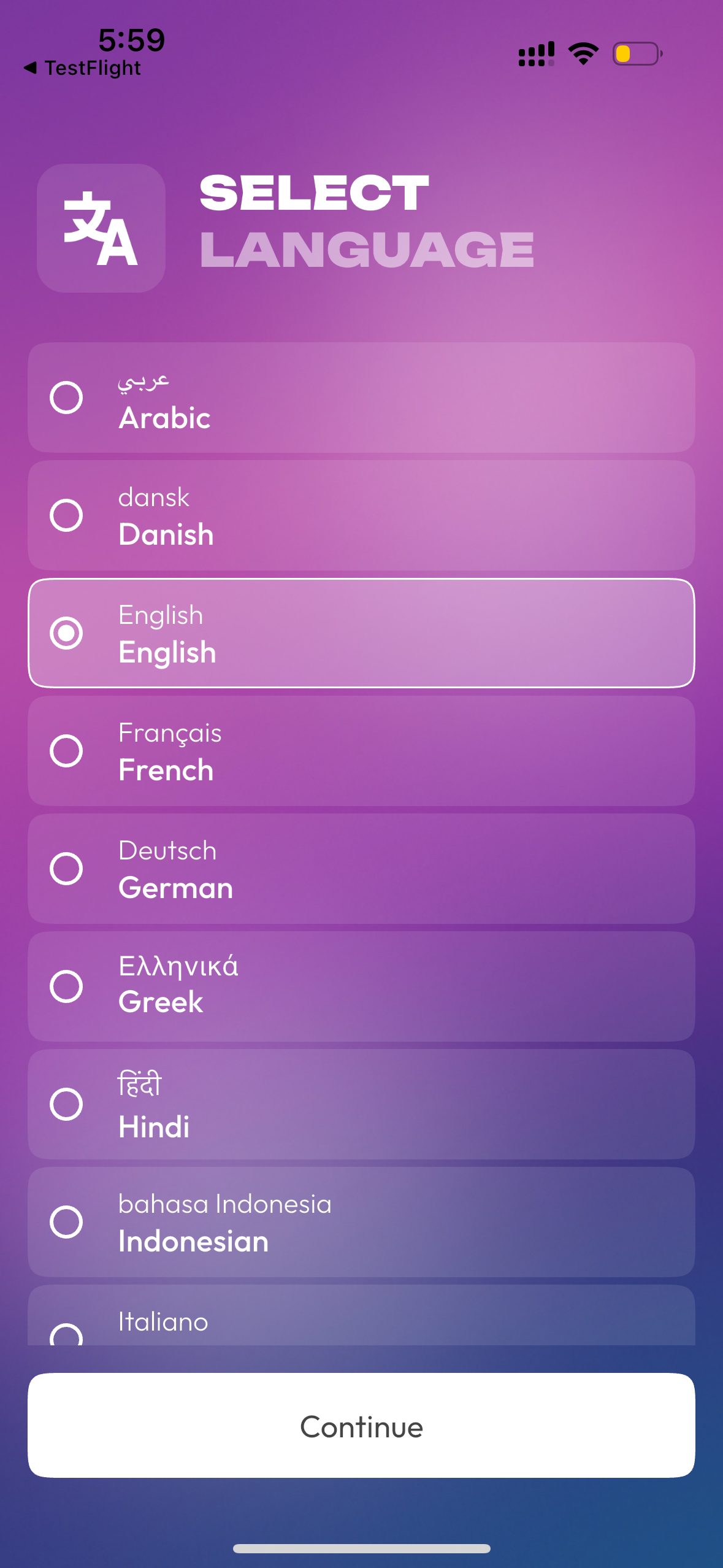723x1568 pixels.
Task: Tap the highlighted English selection card
Action: [361, 633]
